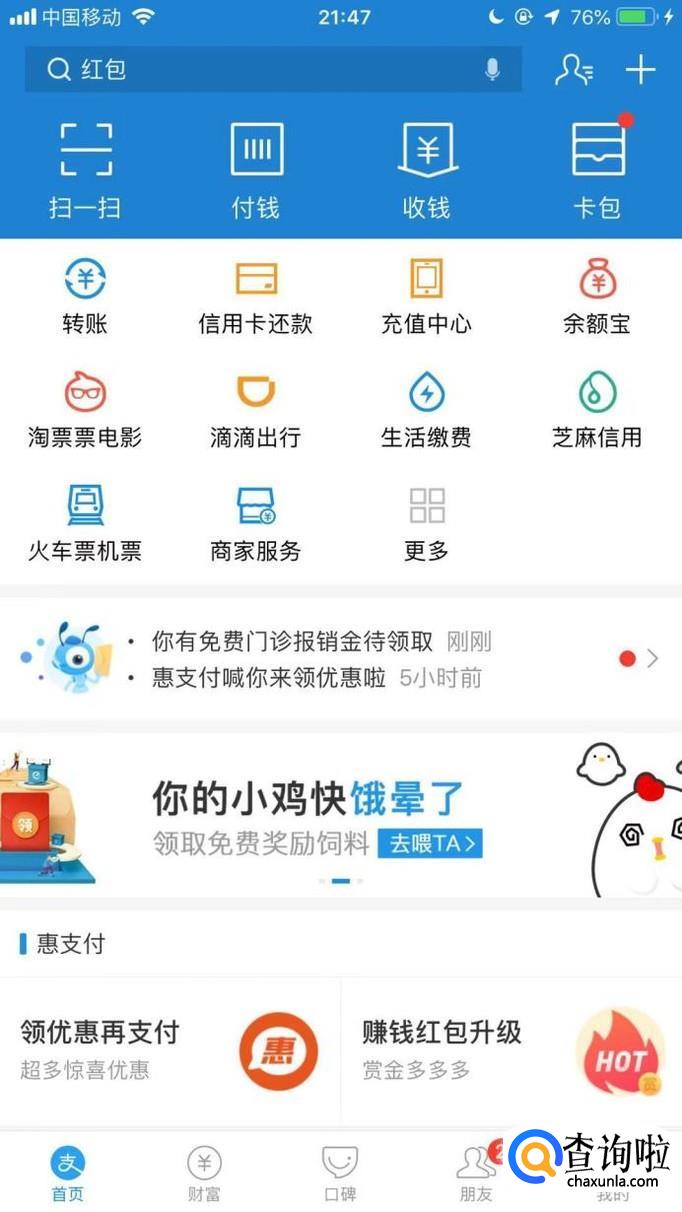Screen dimensions: 682x1212
Task: Open 余额宝
Action: pyautogui.click(x=597, y=296)
